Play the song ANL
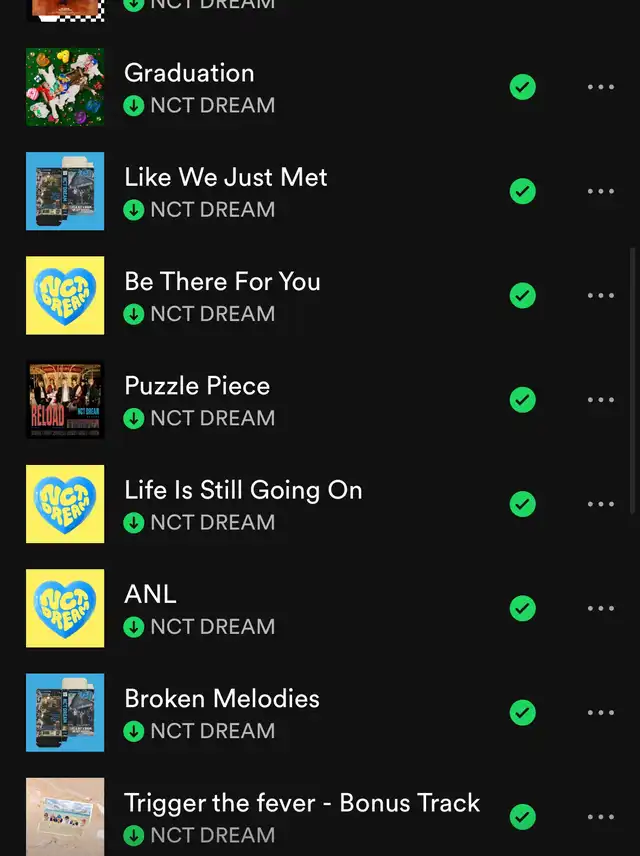The image size is (640, 856). [150, 594]
